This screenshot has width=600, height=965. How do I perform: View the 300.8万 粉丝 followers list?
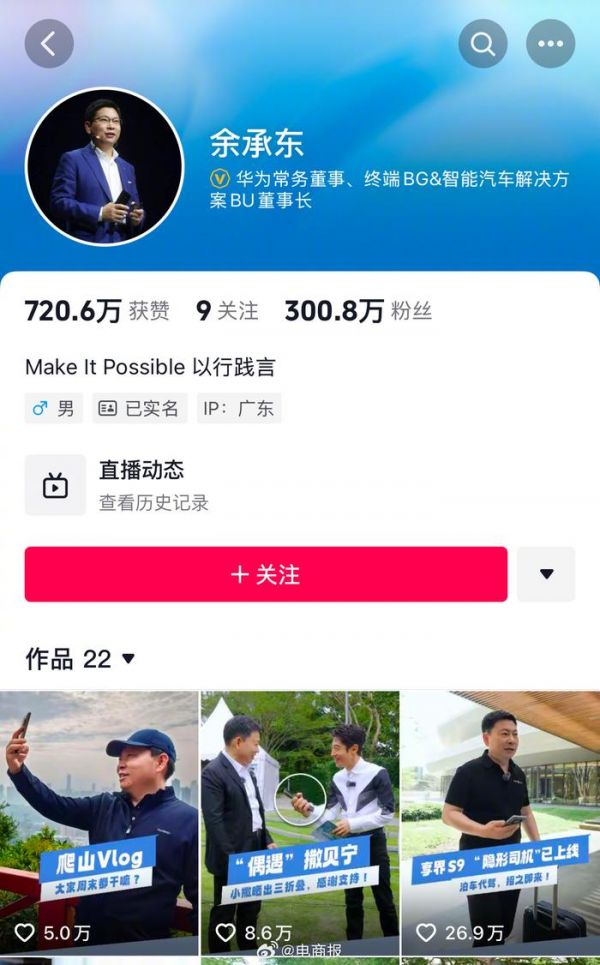pos(357,311)
